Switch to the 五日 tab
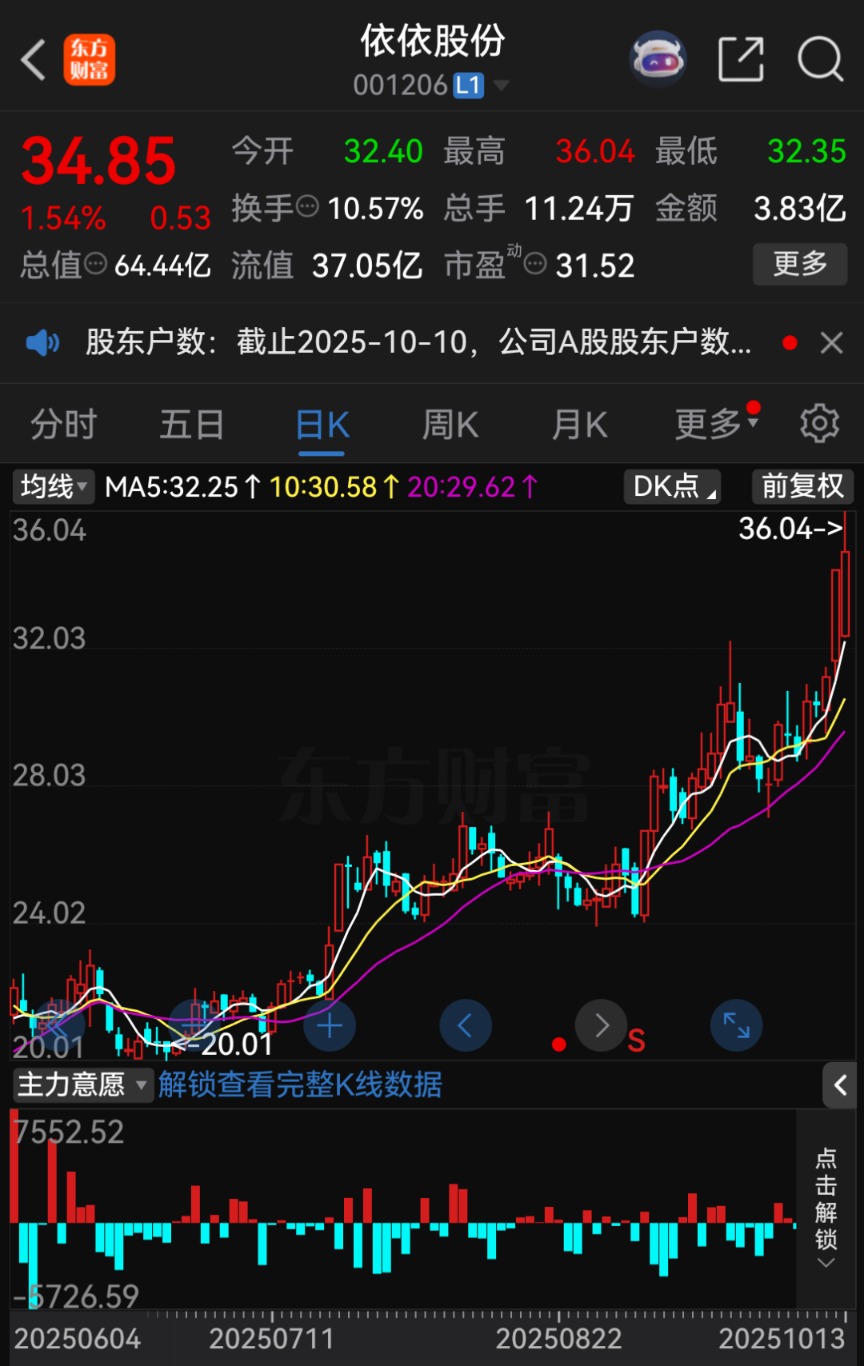The image size is (864, 1366). (192, 424)
